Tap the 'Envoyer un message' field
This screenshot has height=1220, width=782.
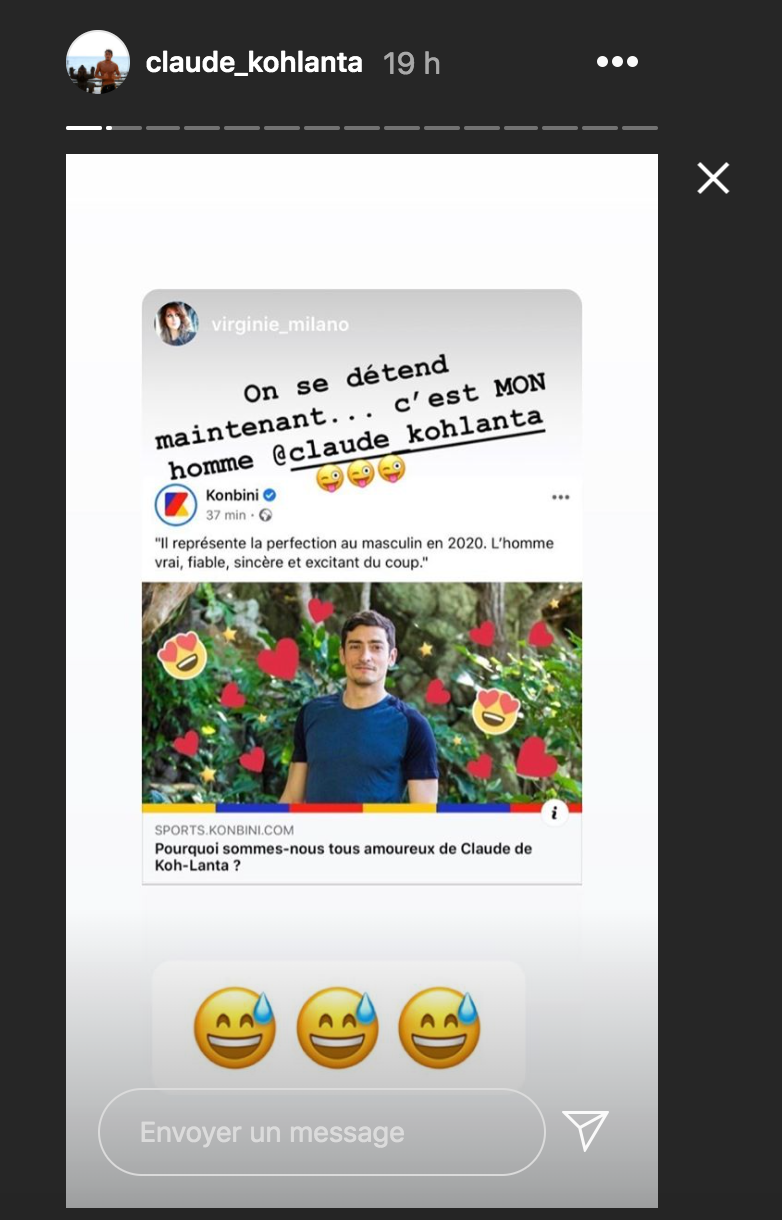pyautogui.click(x=320, y=1132)
